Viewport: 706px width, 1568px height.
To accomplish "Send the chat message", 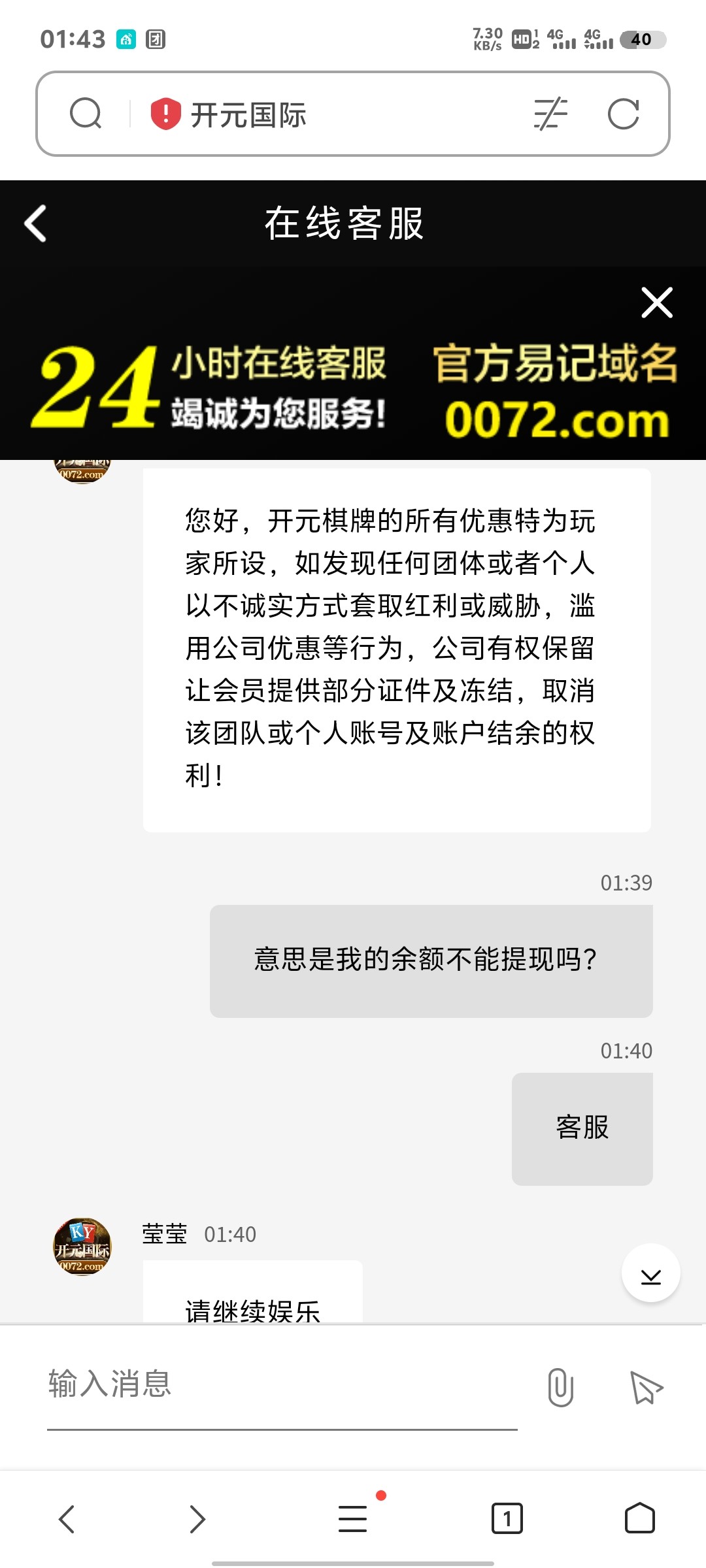I will 646,1387.
